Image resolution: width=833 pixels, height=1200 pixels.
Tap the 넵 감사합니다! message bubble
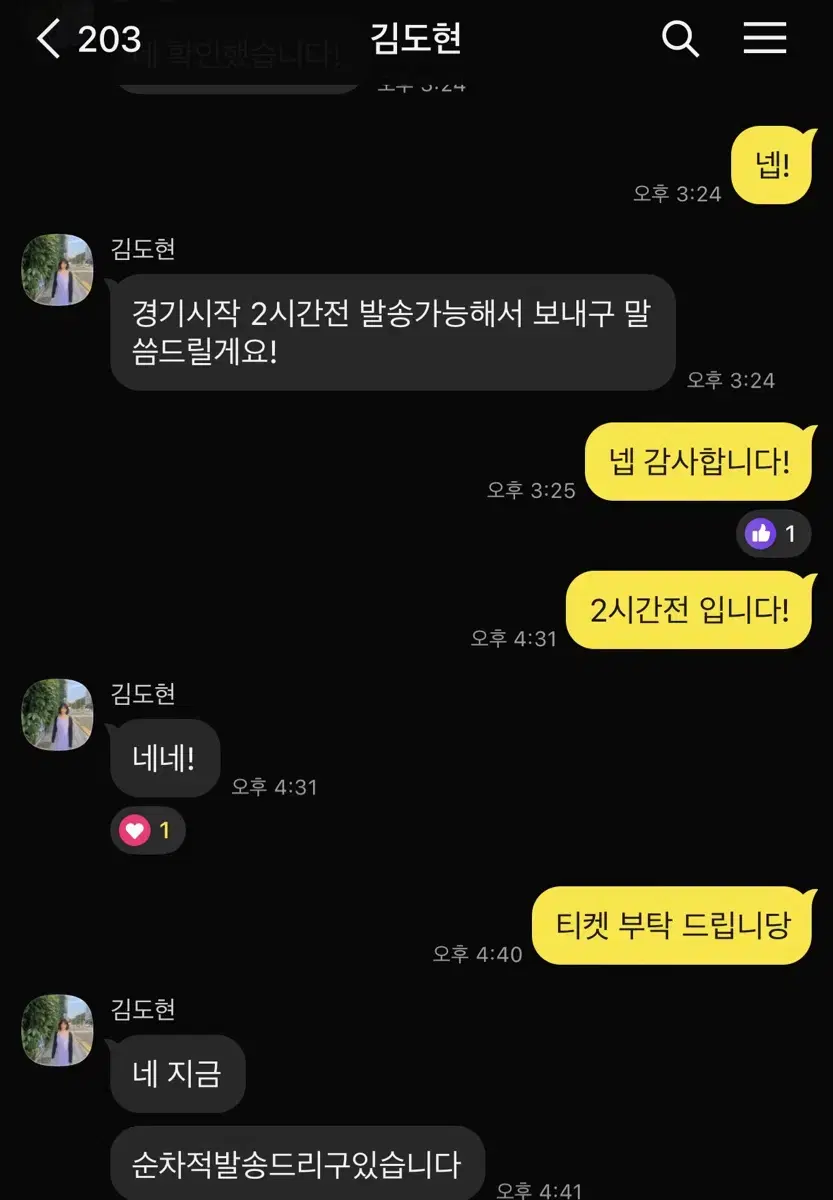(x=698, y=461)
